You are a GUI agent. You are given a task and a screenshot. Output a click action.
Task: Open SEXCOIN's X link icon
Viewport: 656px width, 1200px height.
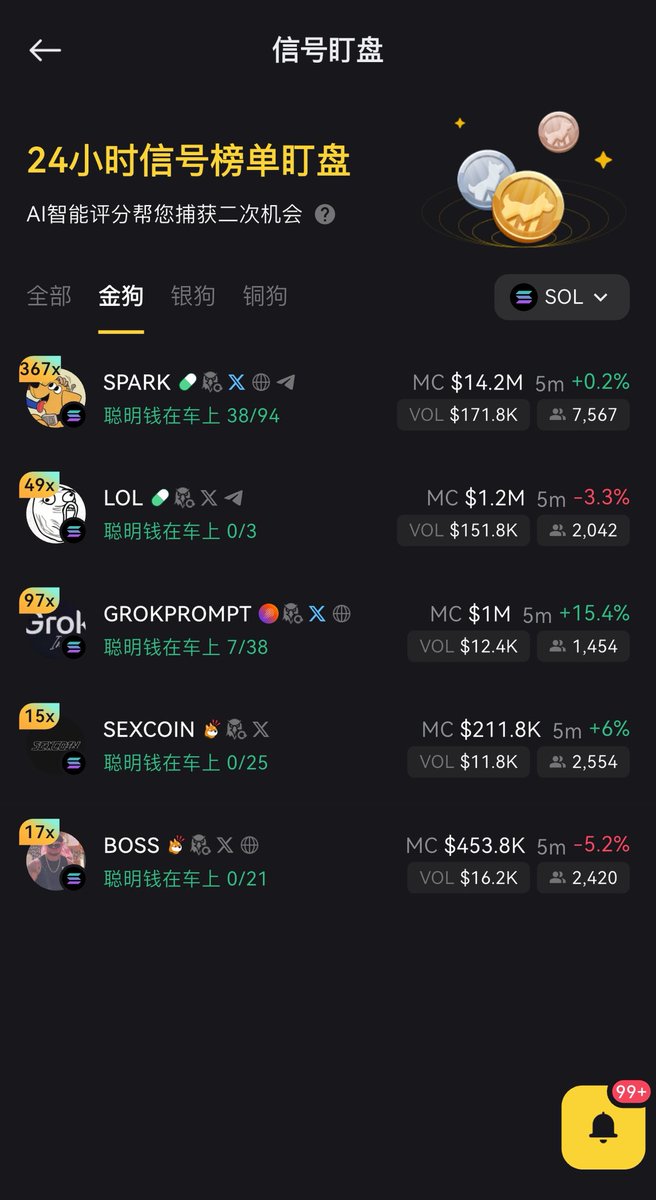tap(260, 729)
